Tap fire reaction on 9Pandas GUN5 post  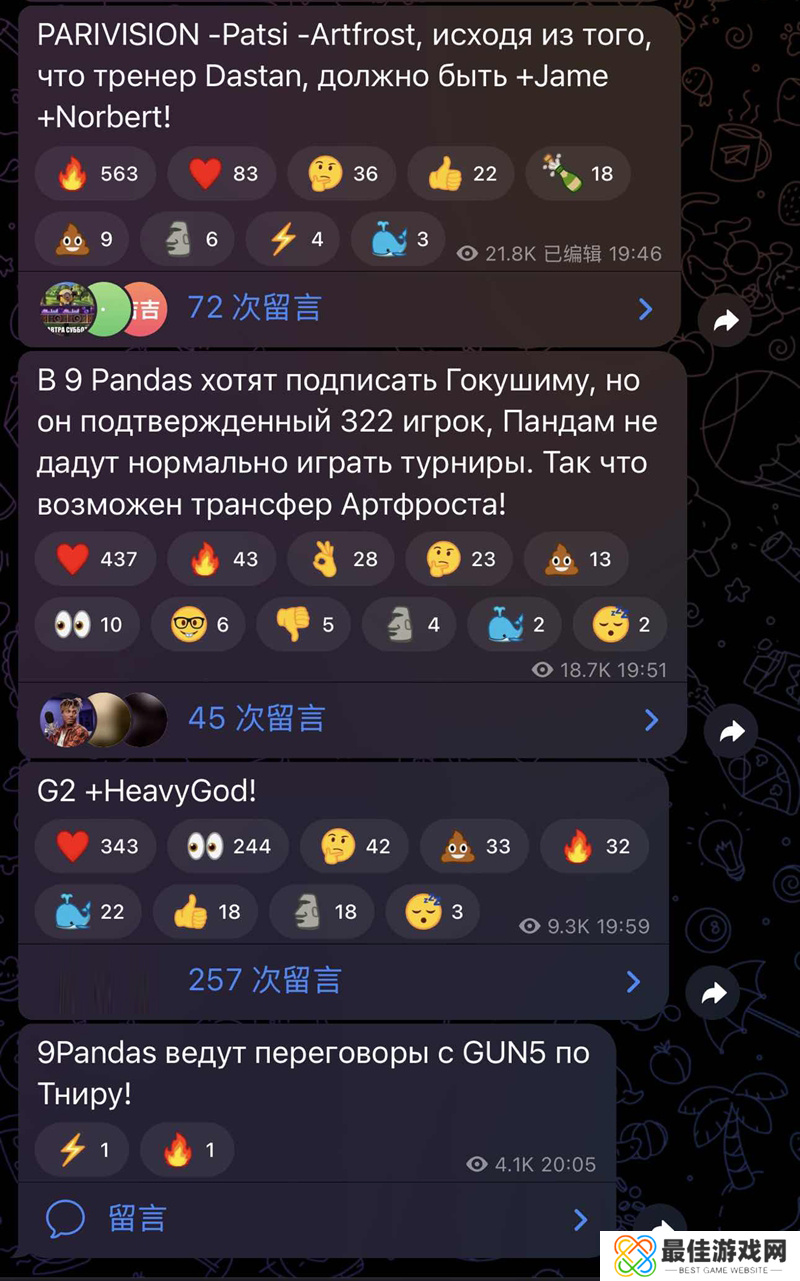(187, 1151)
